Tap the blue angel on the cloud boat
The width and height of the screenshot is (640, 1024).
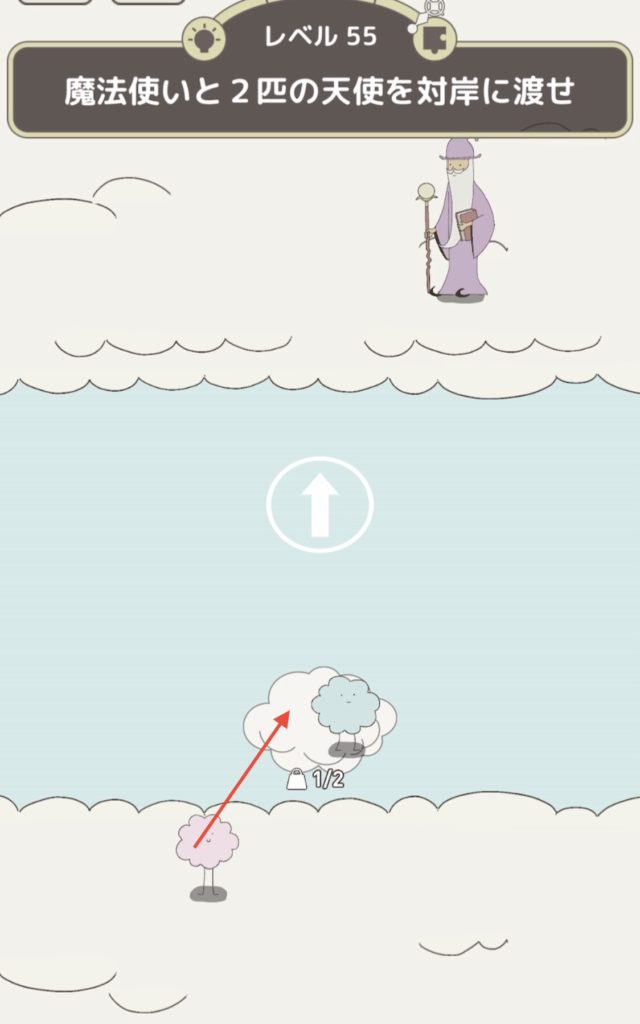pos(345,708)
